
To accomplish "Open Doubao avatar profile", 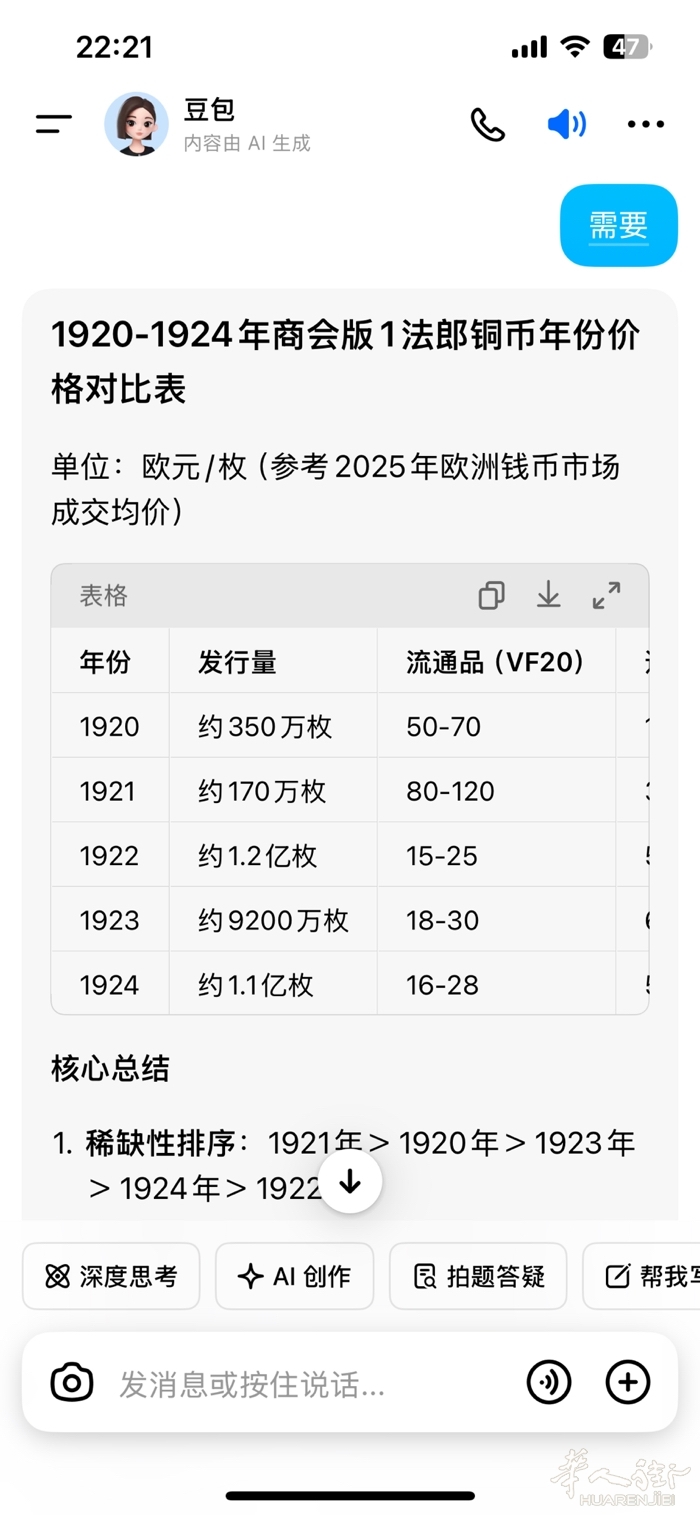I will pyautogui.click(x=136, y=124).
